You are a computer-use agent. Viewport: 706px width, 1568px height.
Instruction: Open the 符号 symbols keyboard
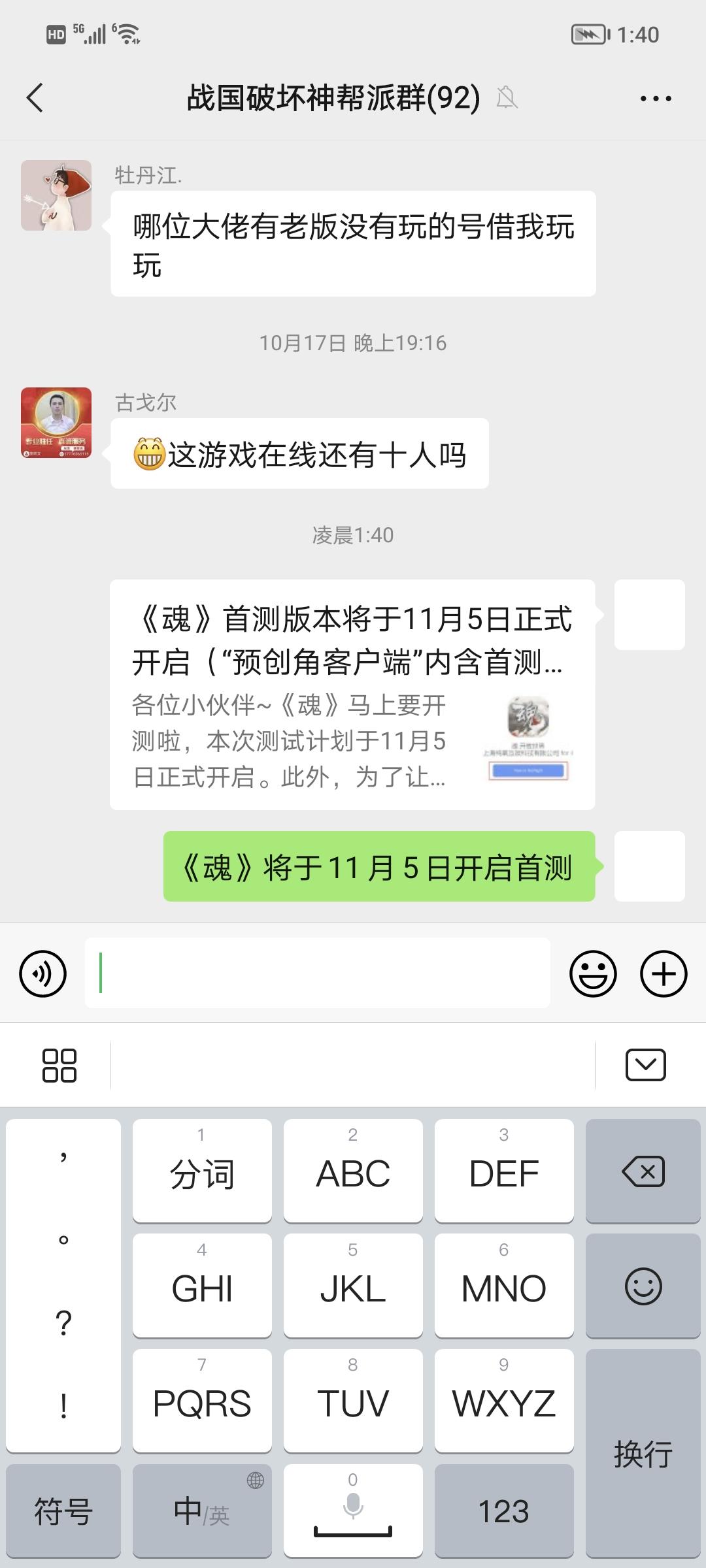(x=63, y=1511)
